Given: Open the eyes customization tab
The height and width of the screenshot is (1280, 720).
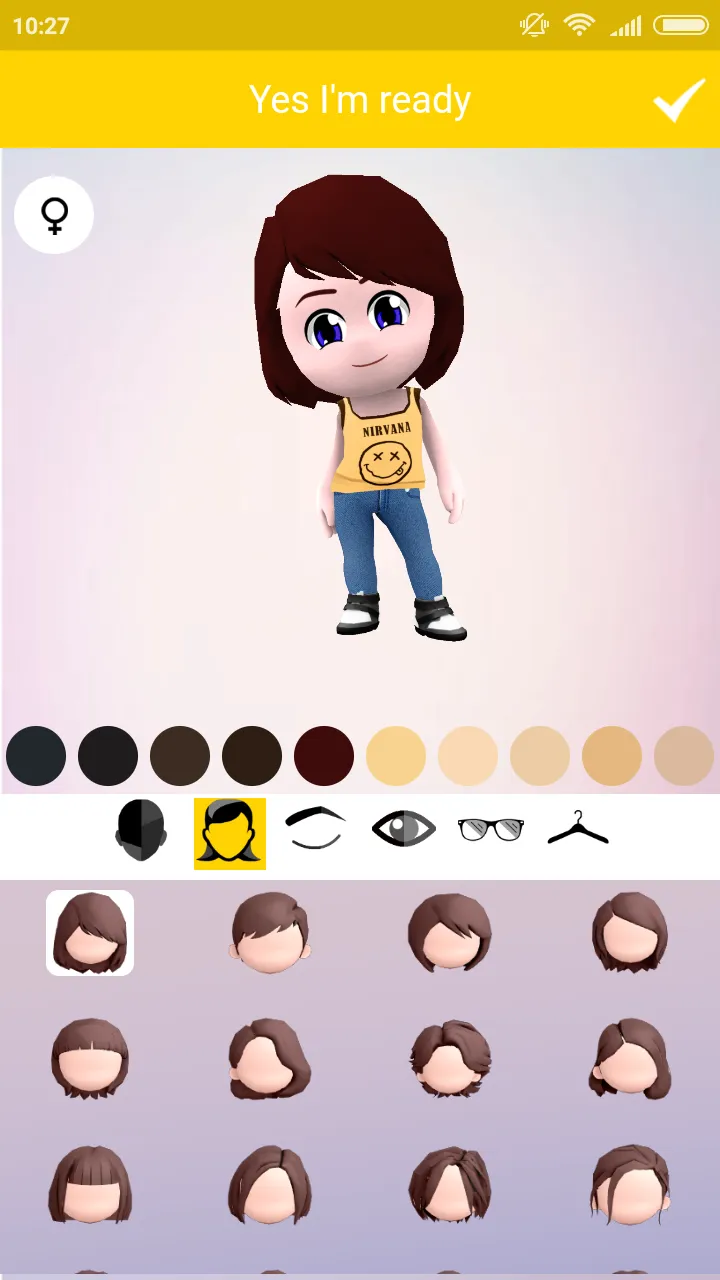Looking at the screenshot, I should (404, 830).
